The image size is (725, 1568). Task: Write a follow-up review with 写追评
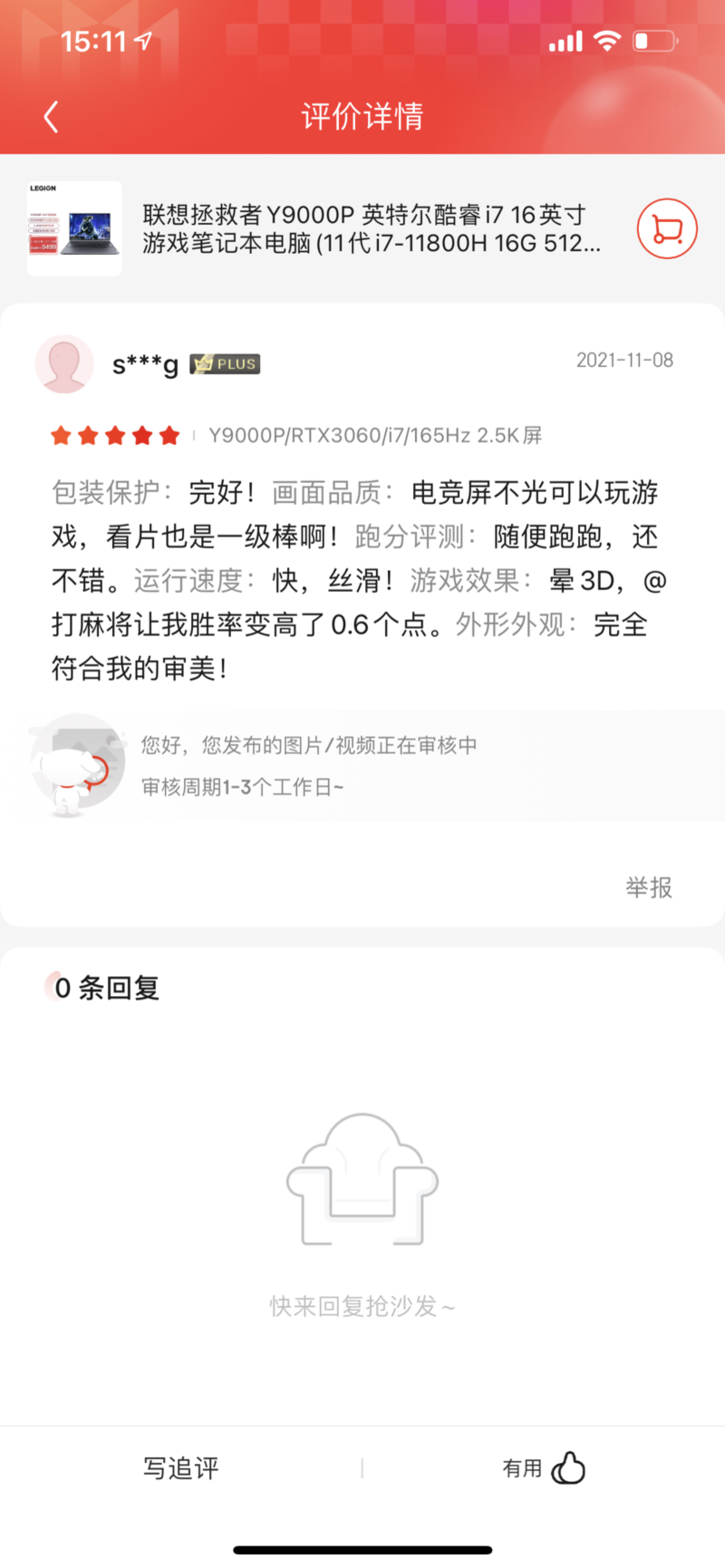(181, 1468)
